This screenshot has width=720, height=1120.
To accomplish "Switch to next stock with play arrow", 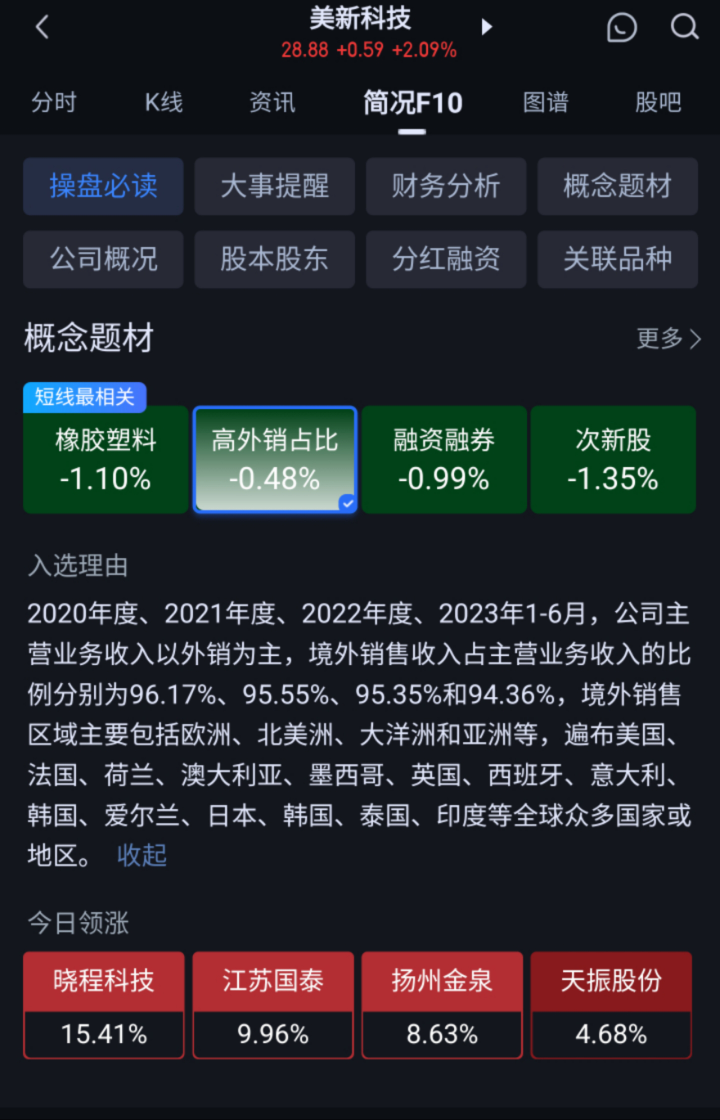I will [x=486, y=28].
